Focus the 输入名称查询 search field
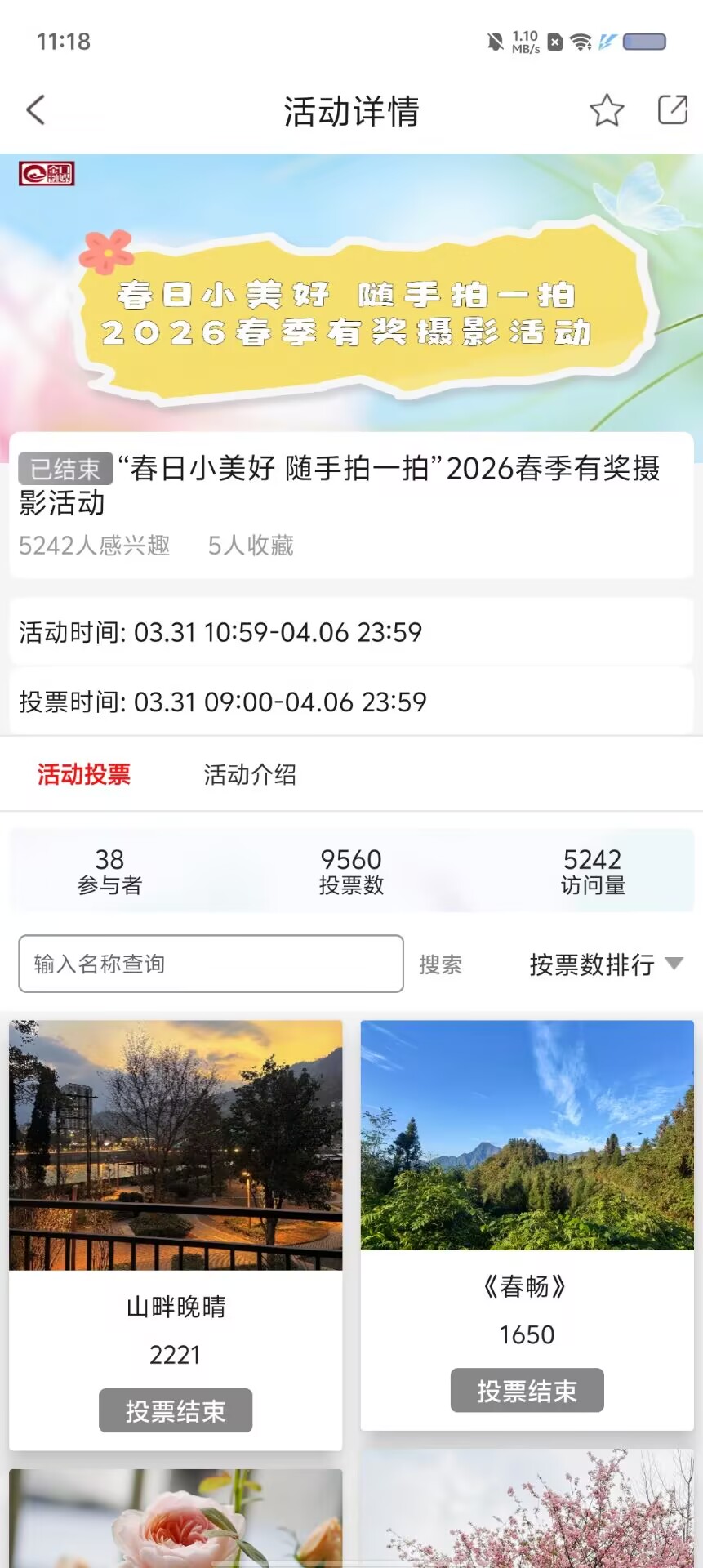The width and height of the screenshot is (703, 1568). click(x=211, y=964)
